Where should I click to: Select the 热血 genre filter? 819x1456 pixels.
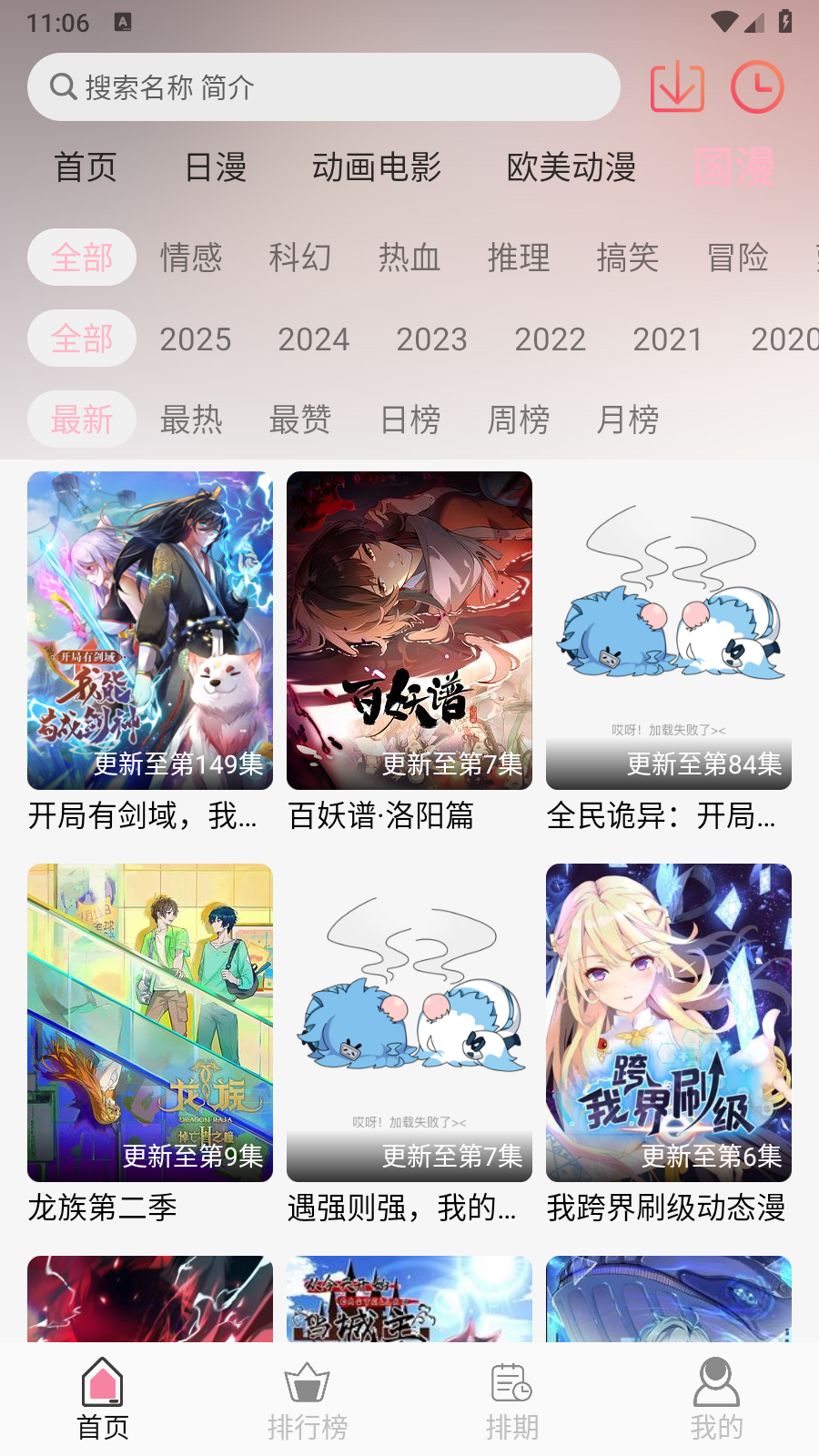point(409,258)
